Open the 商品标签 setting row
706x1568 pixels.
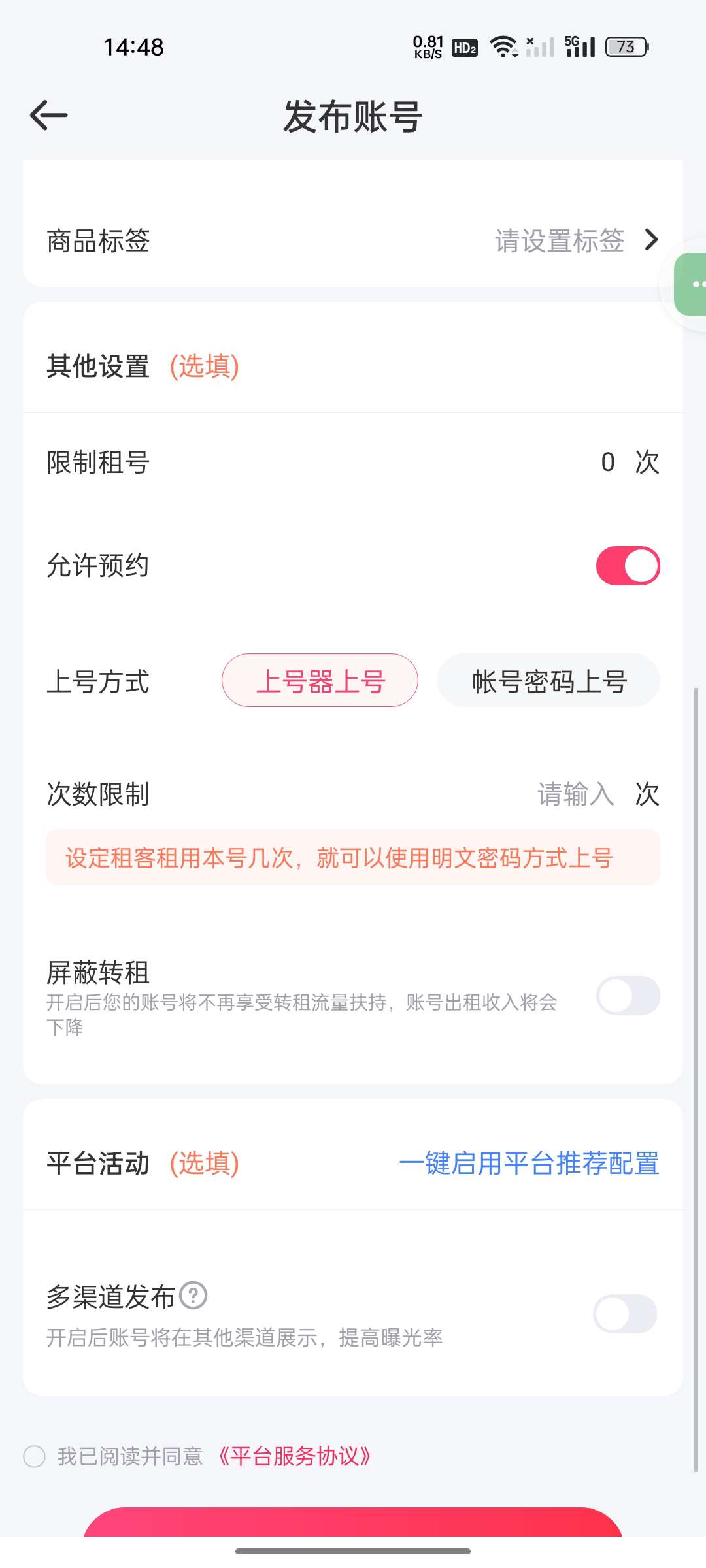(353, 240)
